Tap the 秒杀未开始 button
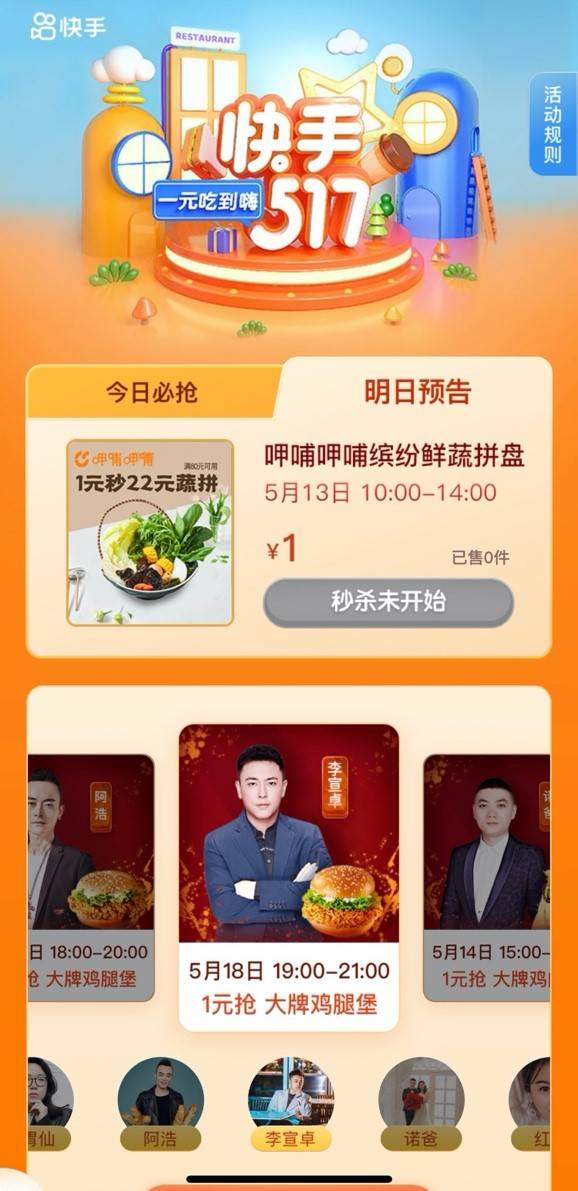The image size is (578, 1191). [x=388, y=602]
